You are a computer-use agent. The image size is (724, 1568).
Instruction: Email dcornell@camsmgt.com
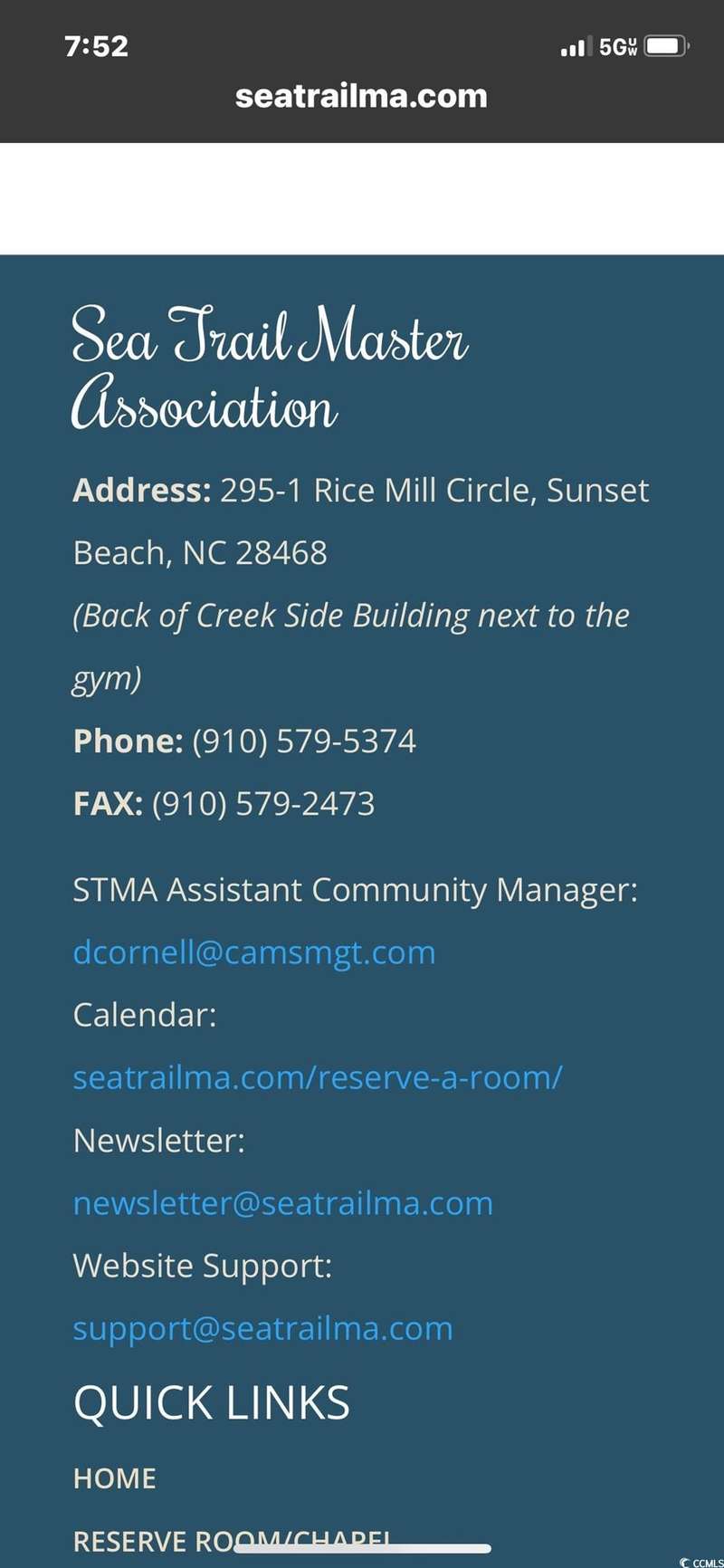pyautogui.click(x=253, y=952)
